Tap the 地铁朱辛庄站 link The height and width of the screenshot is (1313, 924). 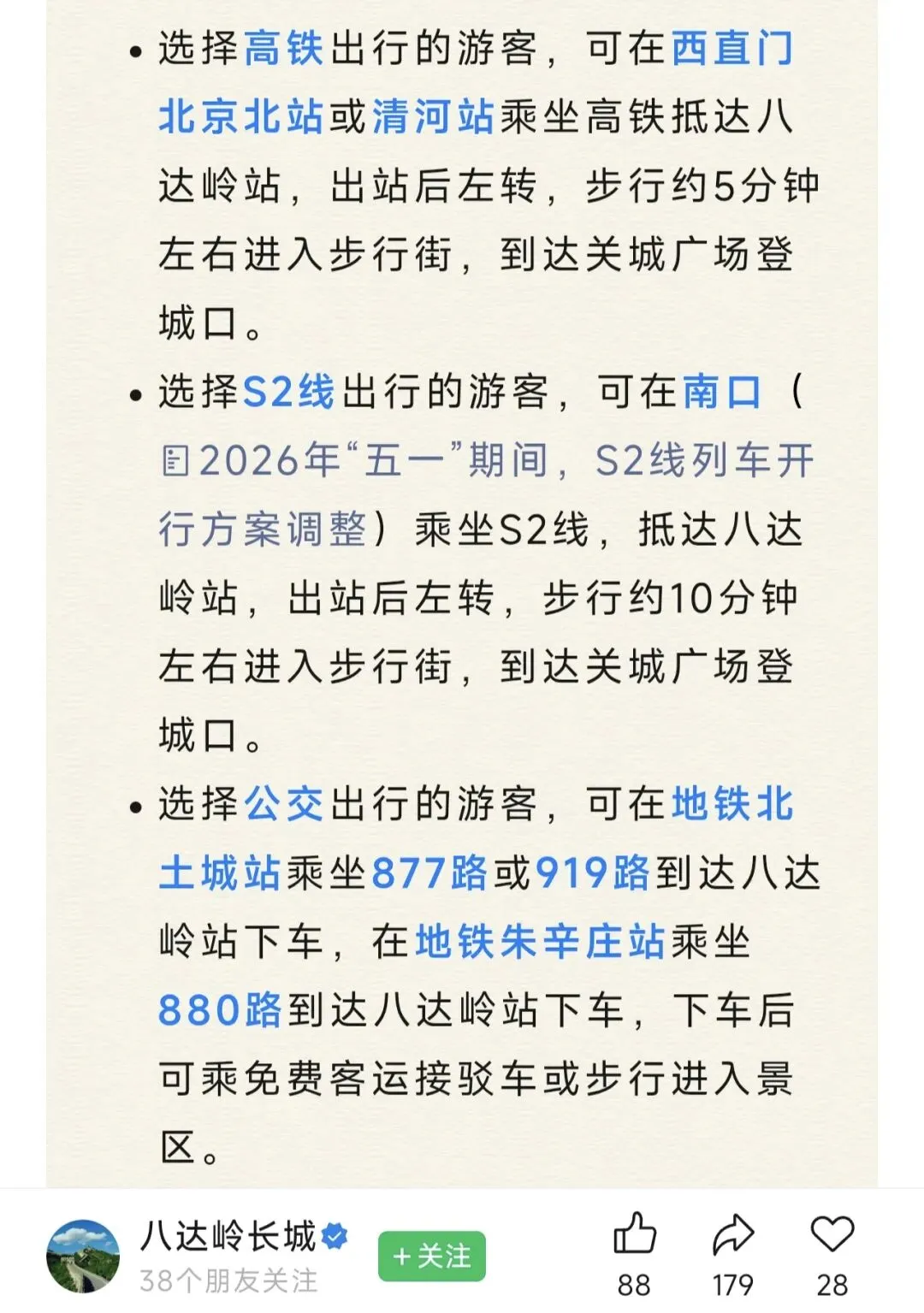(x=540, y=942)
